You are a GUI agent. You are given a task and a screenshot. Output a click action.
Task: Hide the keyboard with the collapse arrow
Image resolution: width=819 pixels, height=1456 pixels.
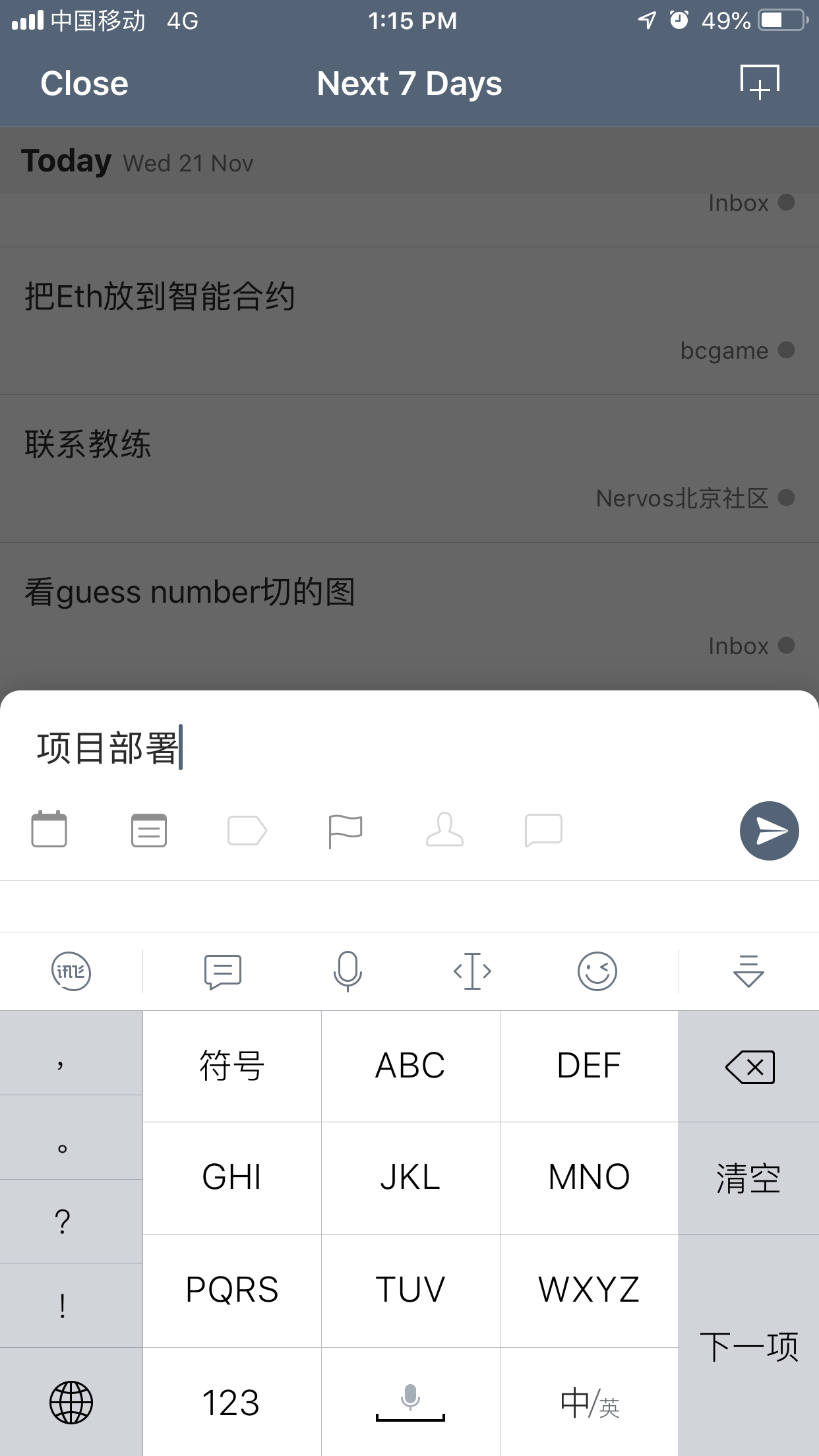pyautogui.click(x=748, y=971)
